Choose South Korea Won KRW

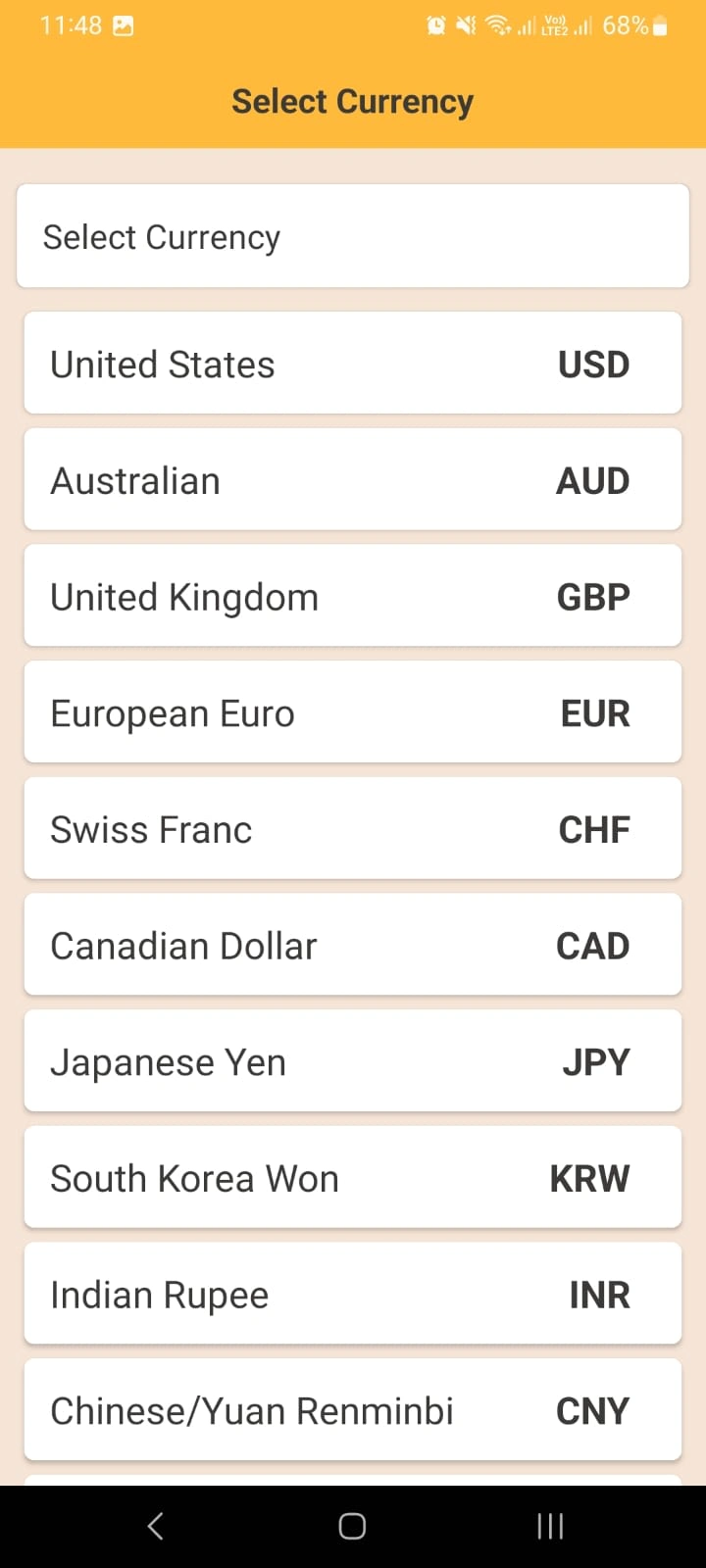(353, 1178)
